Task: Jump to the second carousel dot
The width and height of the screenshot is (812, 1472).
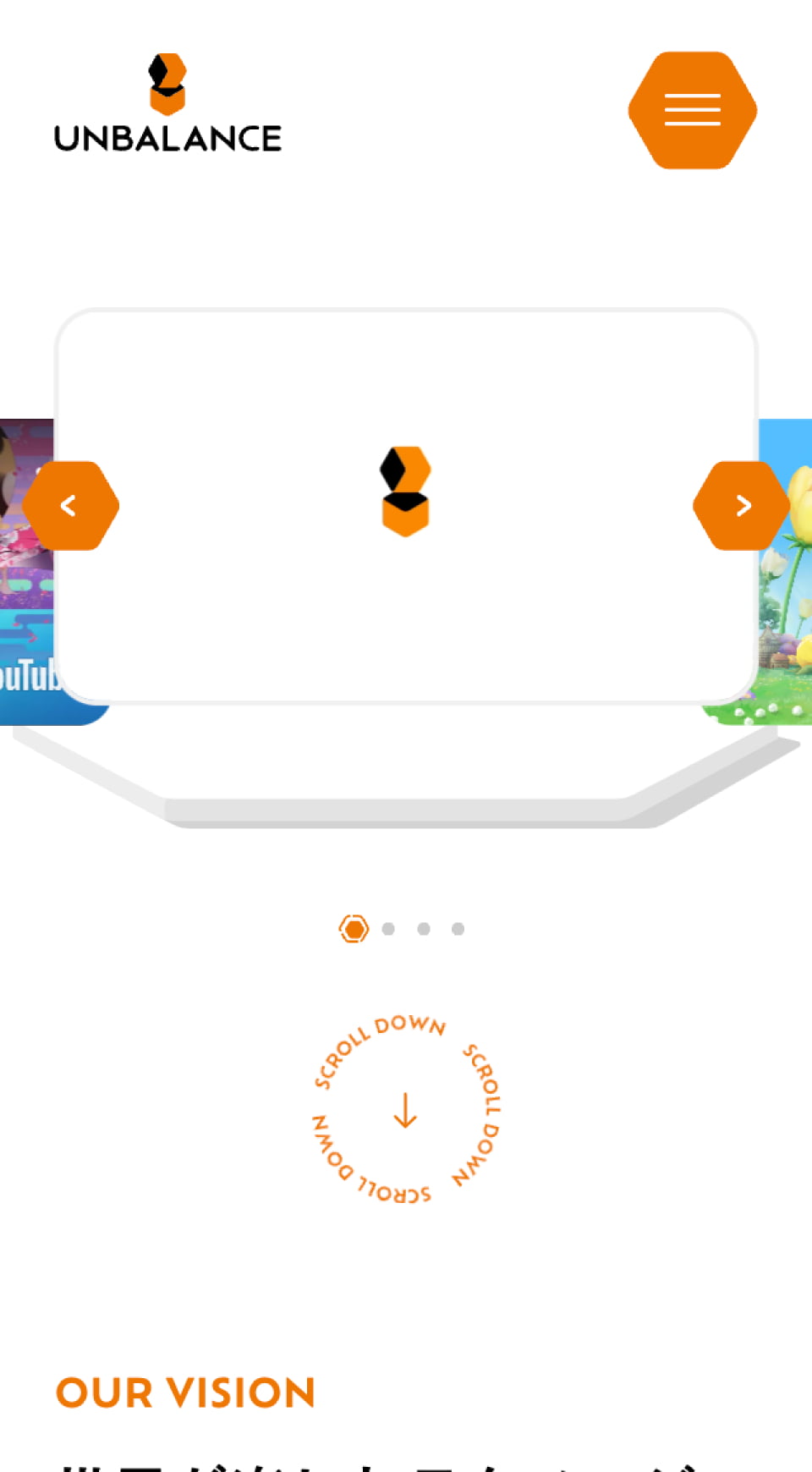Action: (388, 929)
